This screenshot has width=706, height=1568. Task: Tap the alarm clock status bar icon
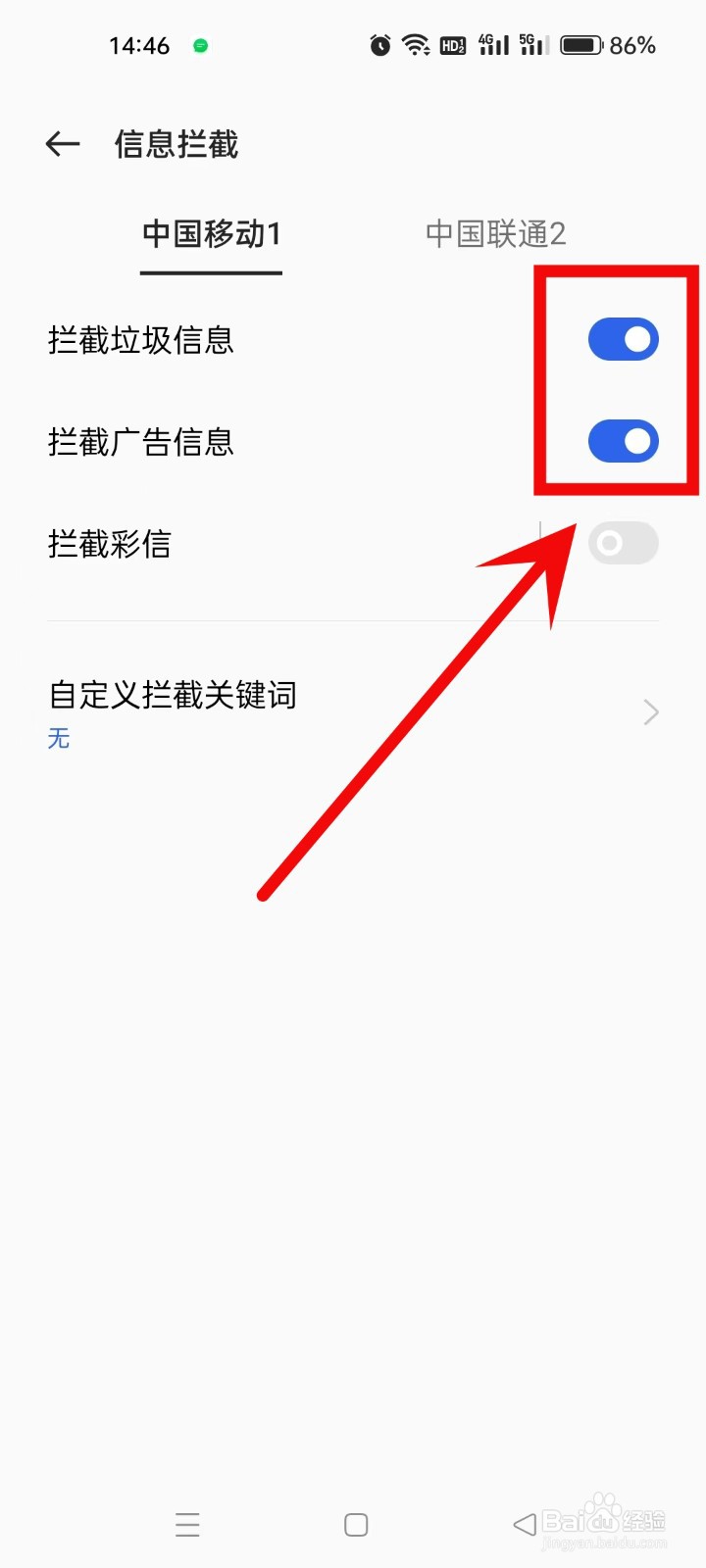point(380,44)
